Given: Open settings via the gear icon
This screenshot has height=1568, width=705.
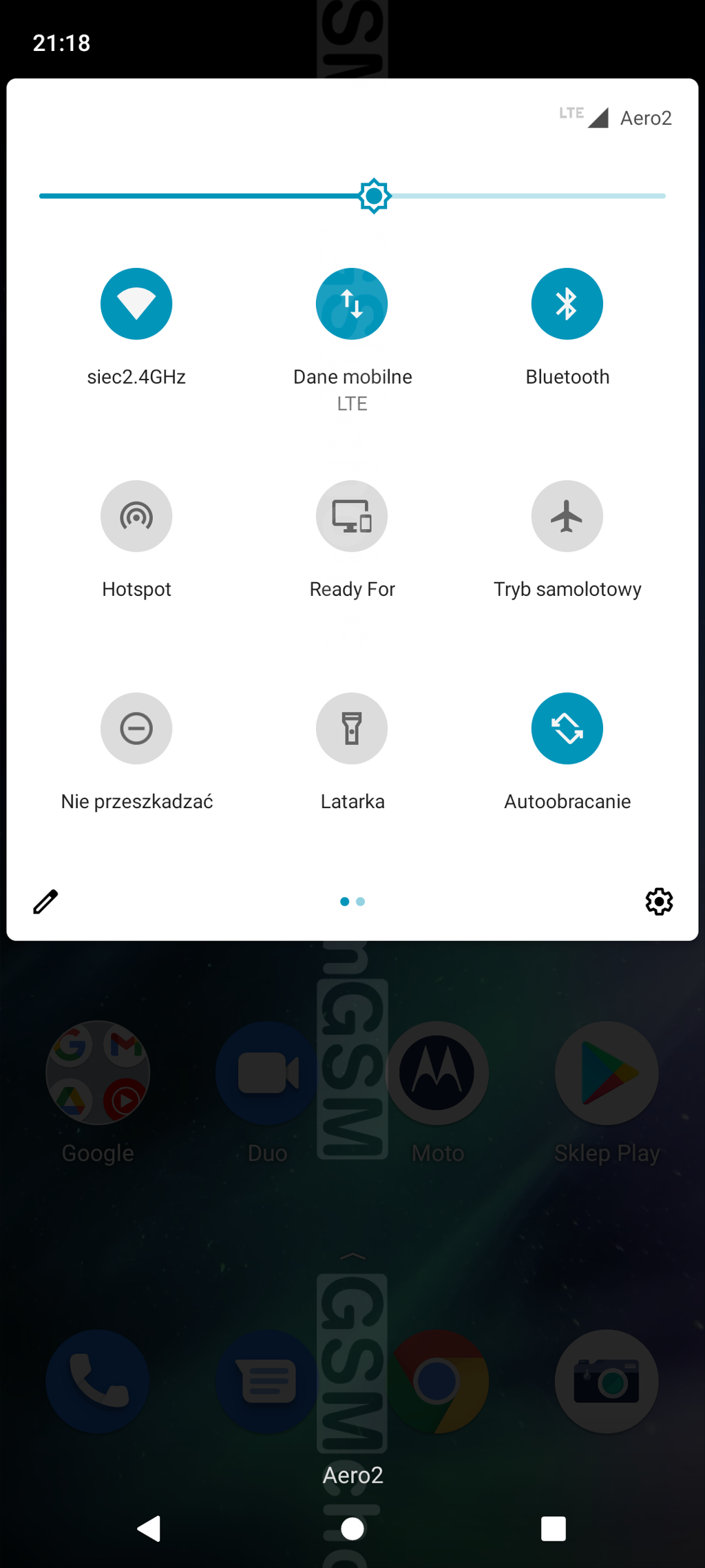Looking at the screenshot, I should [659, 901].
